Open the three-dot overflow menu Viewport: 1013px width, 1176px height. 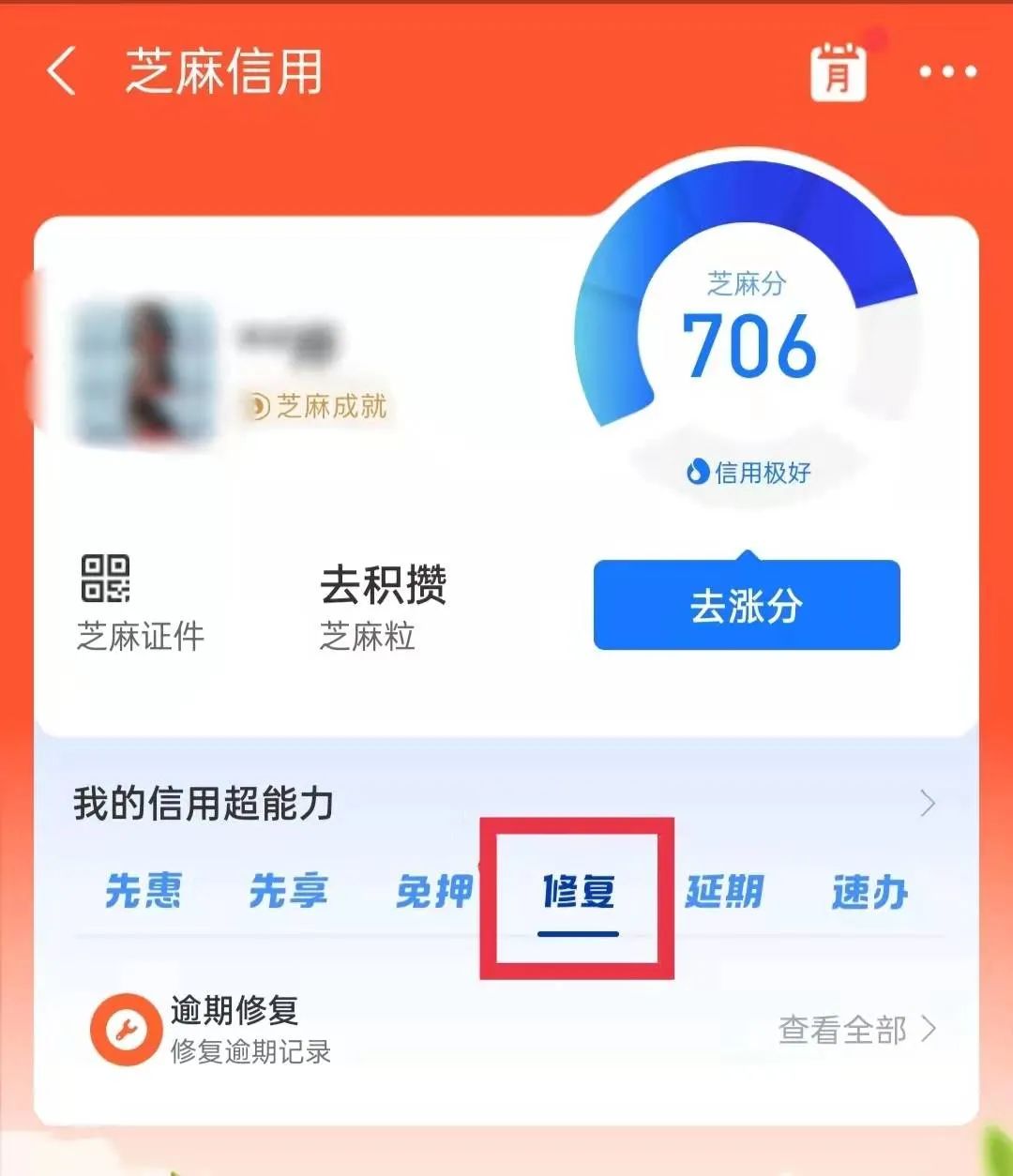pyautogui.click(x=948, y=72)
